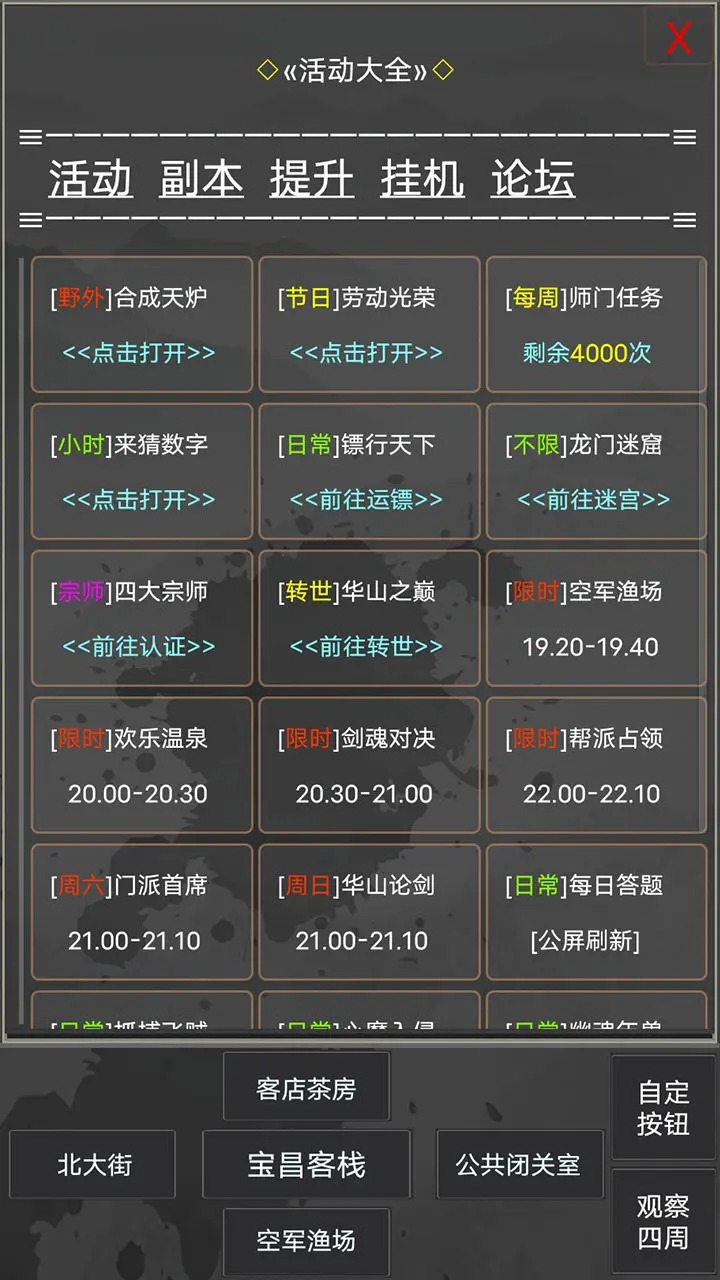Screen dimensions: 720x1280
Task: Switch to the 副本 tab
Action: pos(201,179)
